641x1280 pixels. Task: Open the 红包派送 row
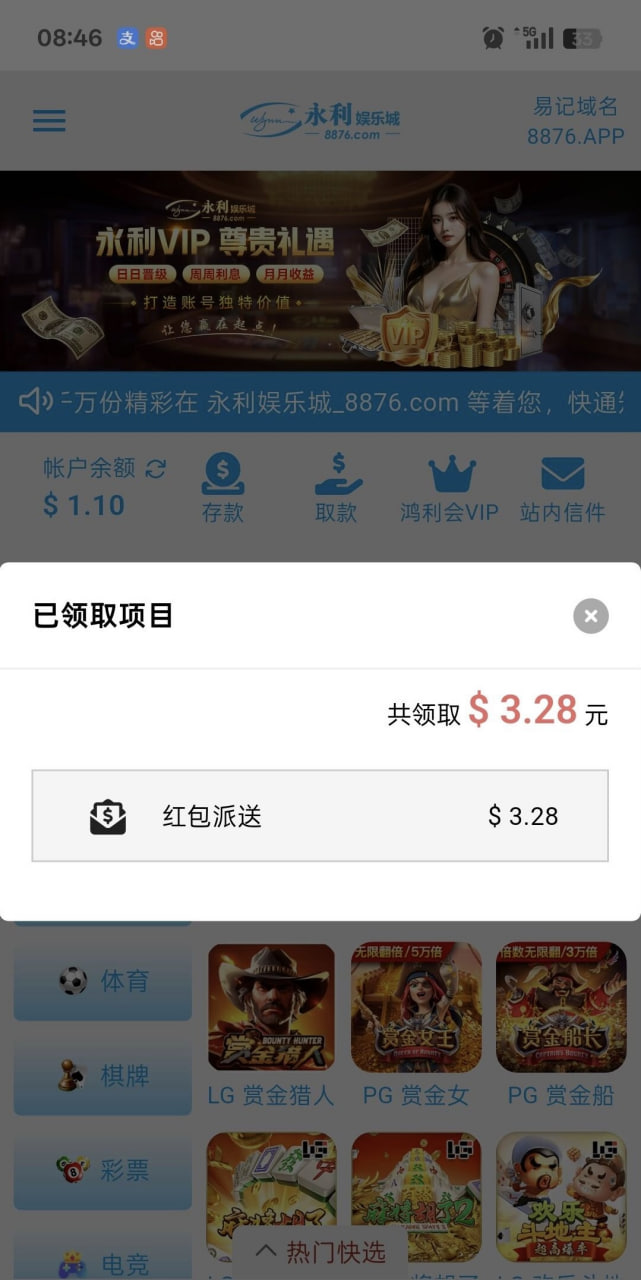coord(320,816)
